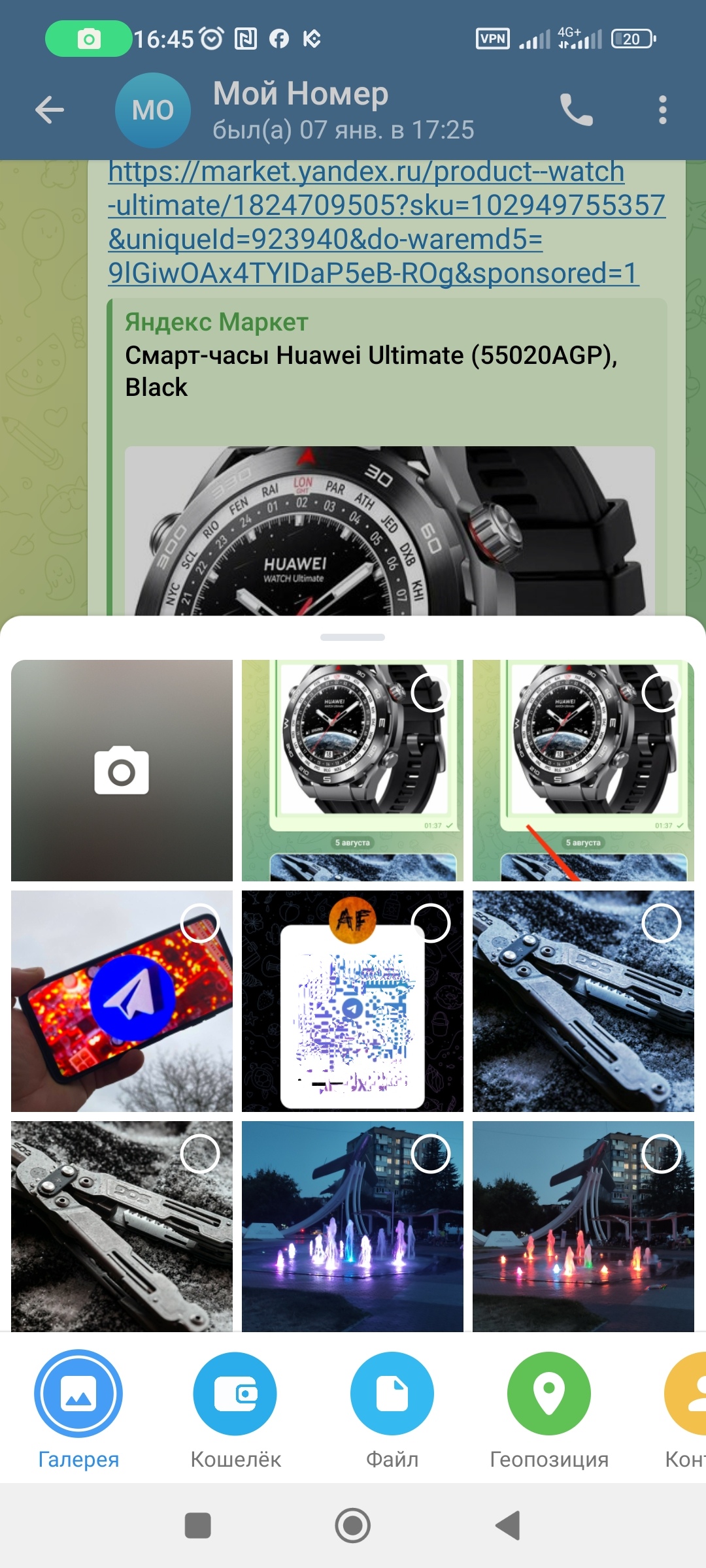Viewport: 706px width, 1568px height.
Task: Go back from the Мой Номер chat
Action: [x=50, y=110]
